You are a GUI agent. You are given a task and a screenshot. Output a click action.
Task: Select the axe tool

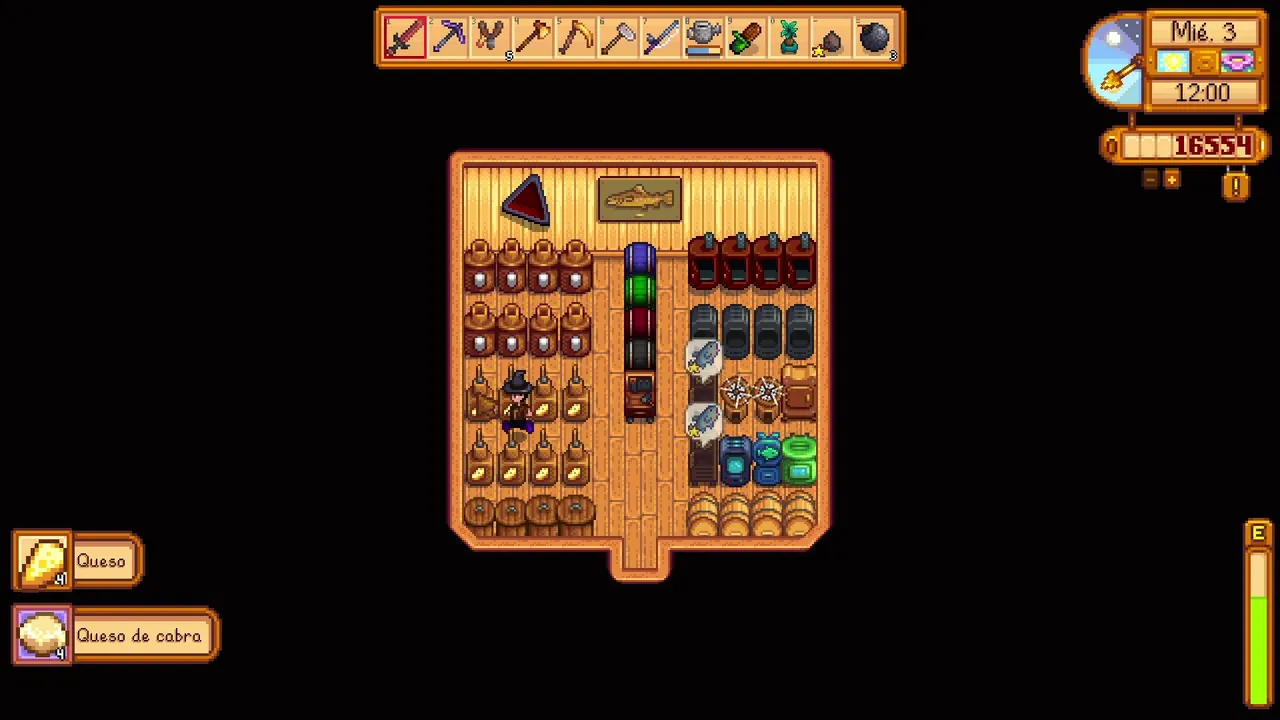[x=533, y=38]
